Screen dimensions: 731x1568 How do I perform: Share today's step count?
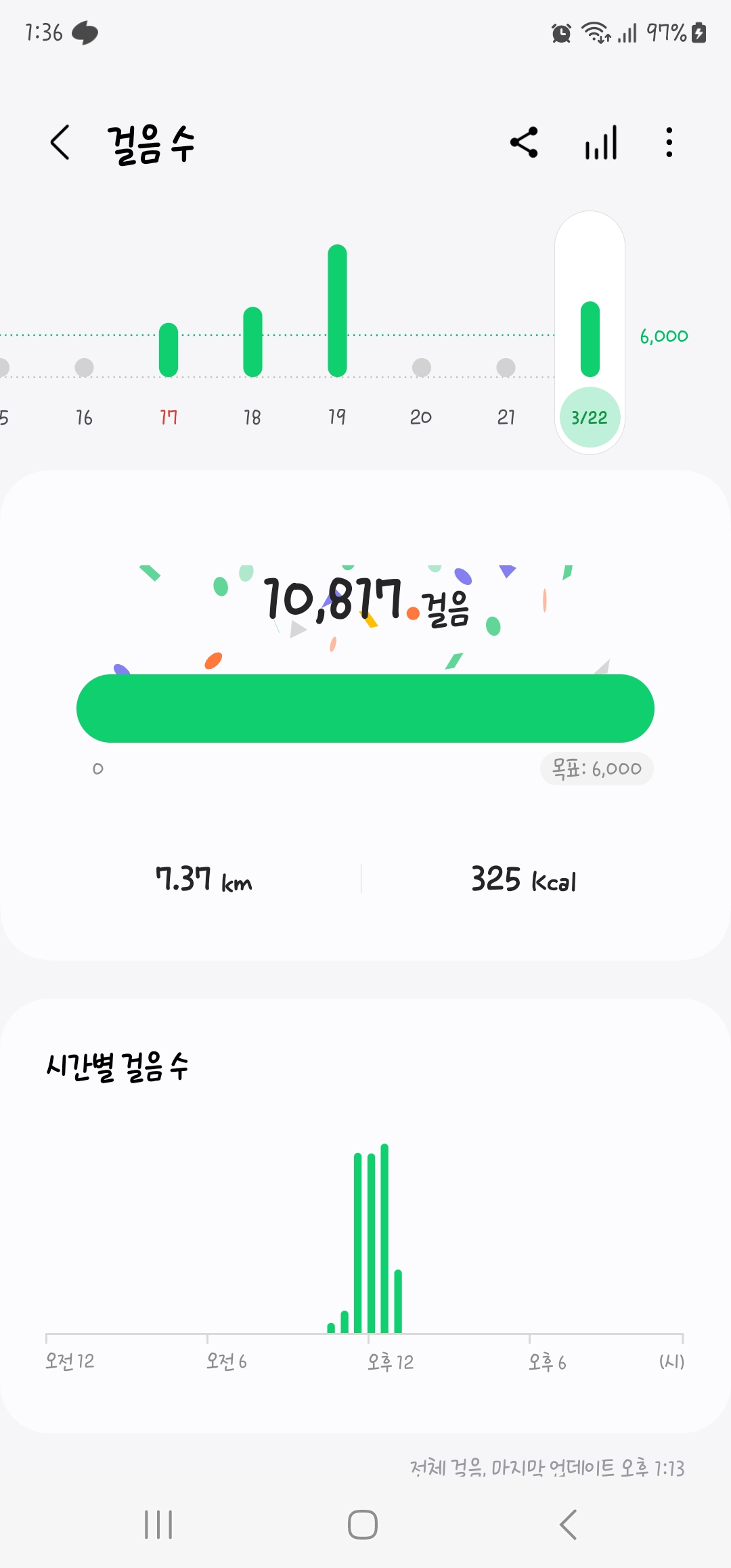coord(524,143)
